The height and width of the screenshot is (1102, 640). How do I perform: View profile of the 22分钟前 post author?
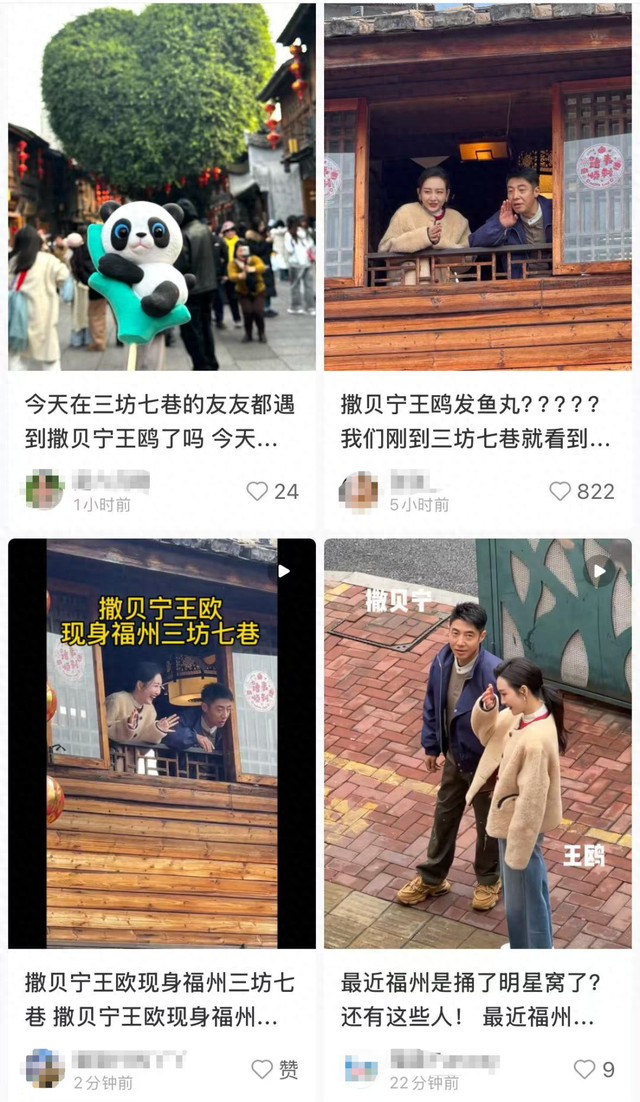[x=359, y=1068]
